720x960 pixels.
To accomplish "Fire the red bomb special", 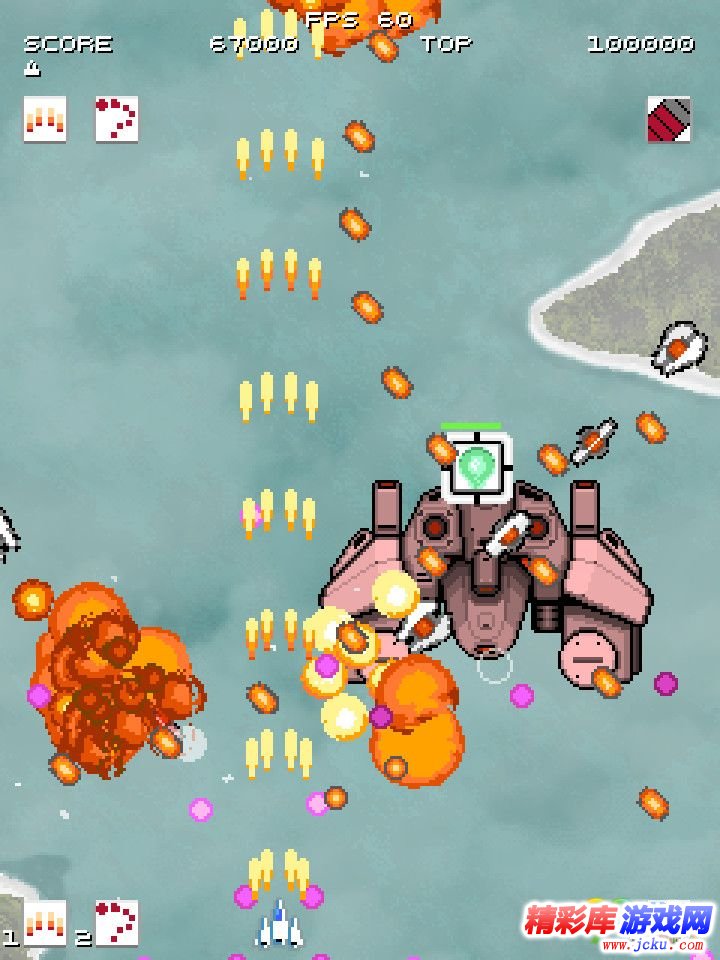I will (x=668, y=119).
